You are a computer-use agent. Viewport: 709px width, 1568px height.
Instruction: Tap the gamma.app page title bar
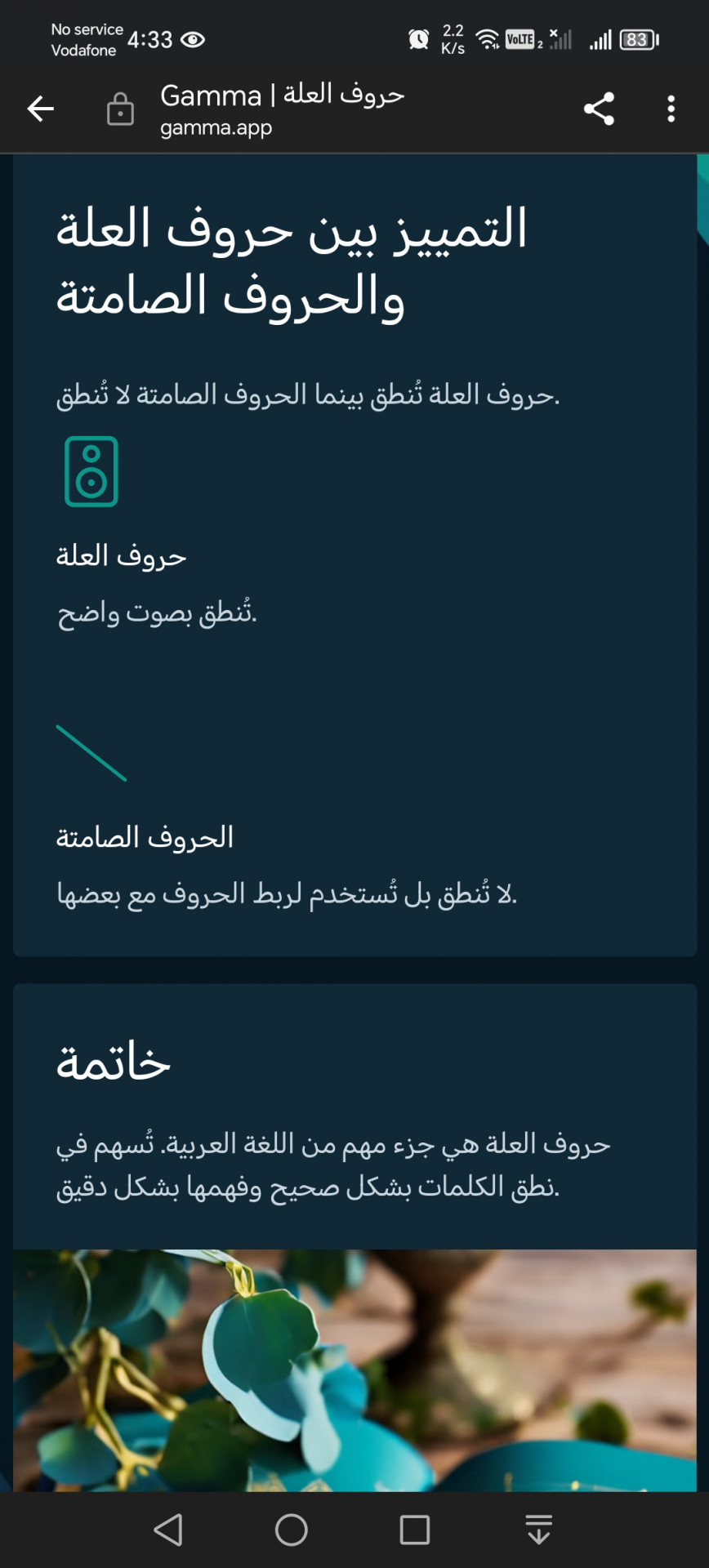[x=282, y=109]
